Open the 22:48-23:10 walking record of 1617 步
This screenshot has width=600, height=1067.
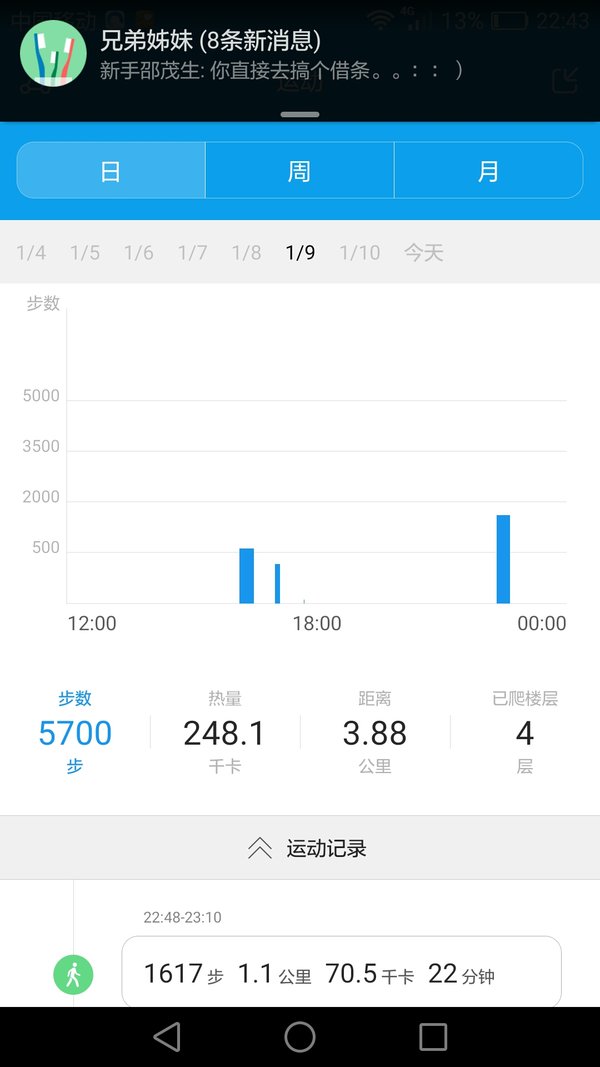341,973
